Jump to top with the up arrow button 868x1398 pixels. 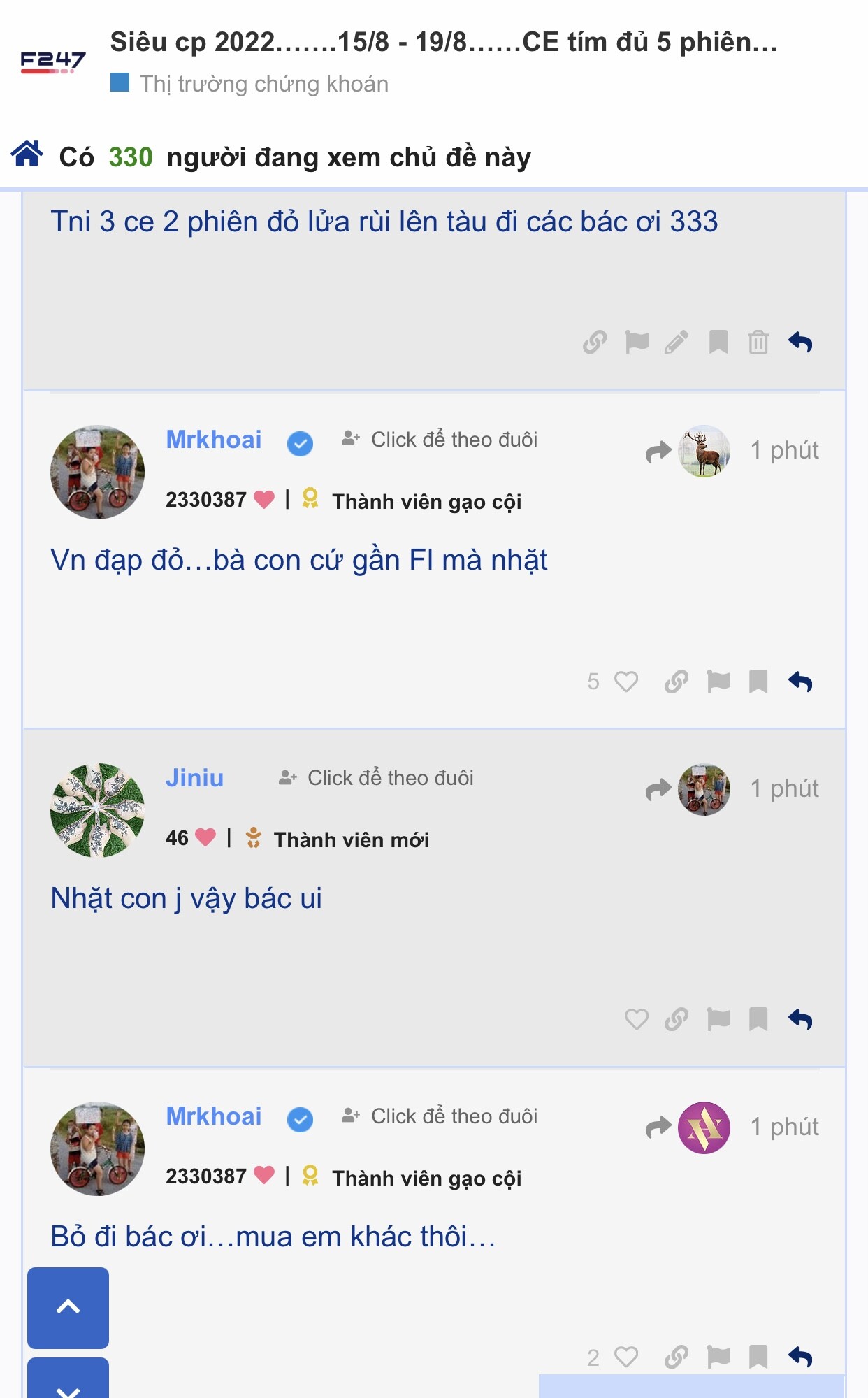(68, 1307)
